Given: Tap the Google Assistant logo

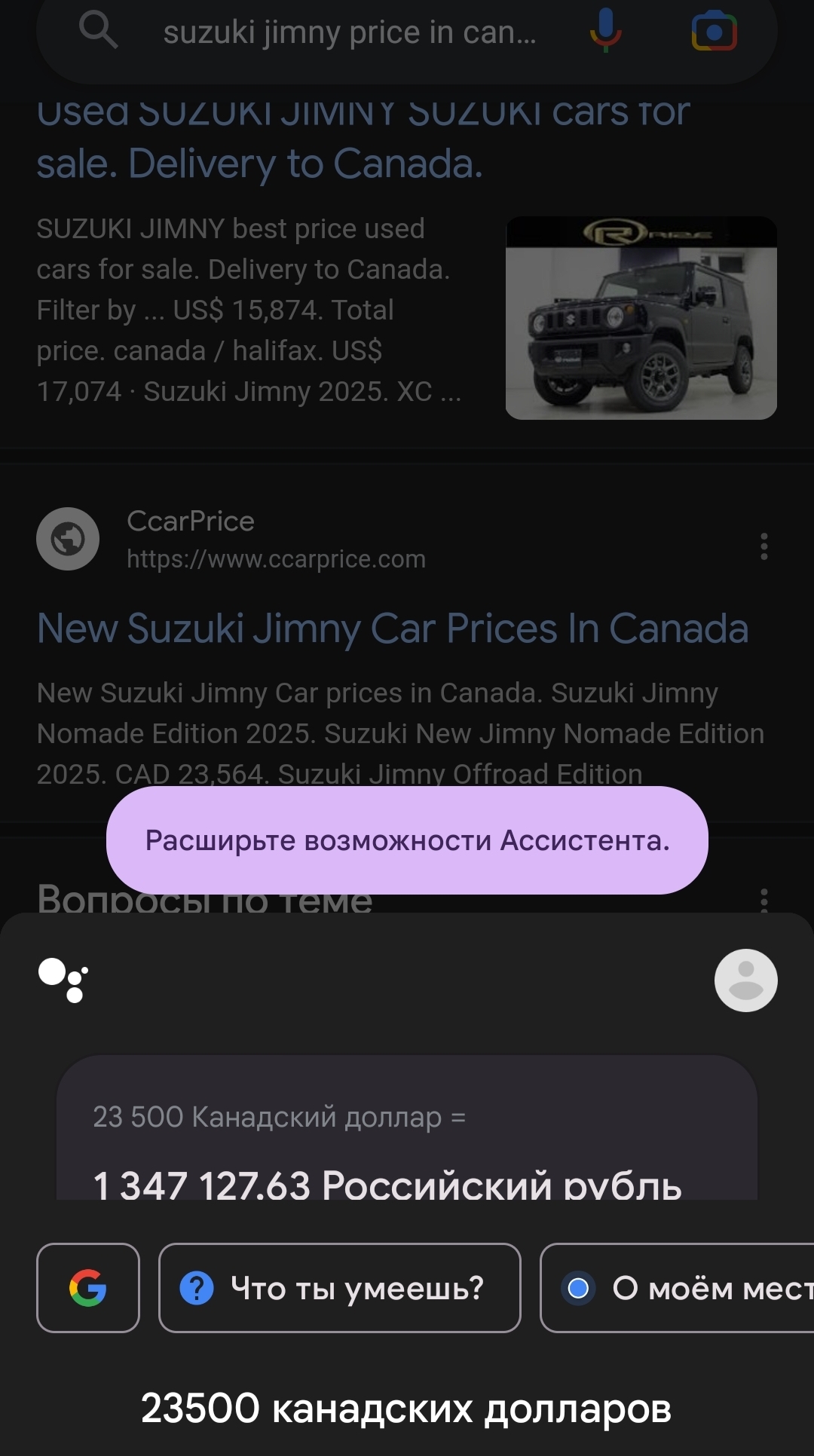Looking at the screenshot, I should tap(63, 980).
